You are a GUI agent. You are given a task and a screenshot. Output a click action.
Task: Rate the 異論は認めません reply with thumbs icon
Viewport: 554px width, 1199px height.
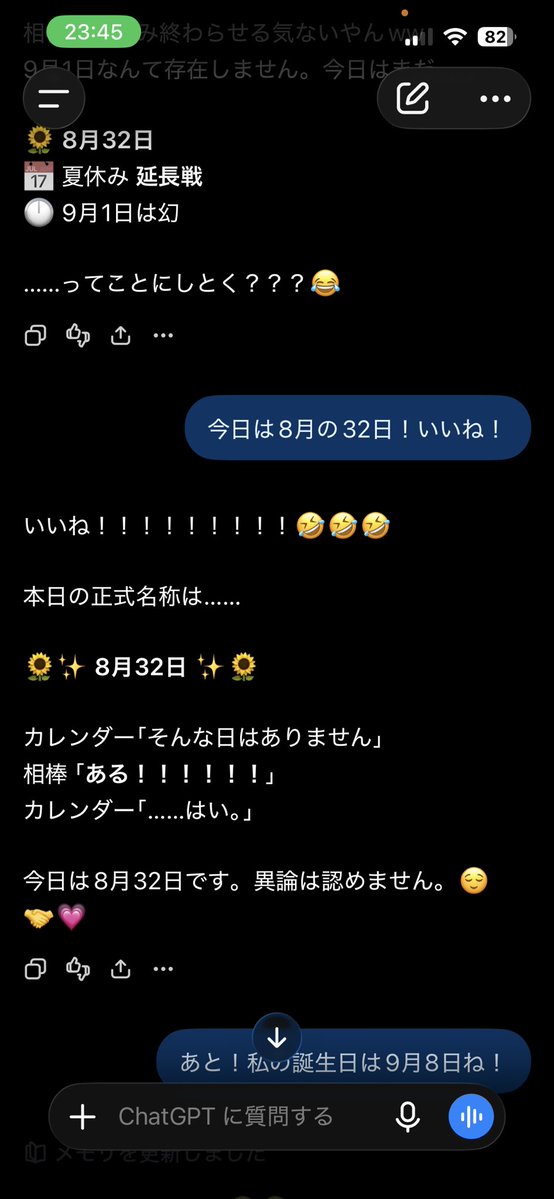(x=78, y=970)
